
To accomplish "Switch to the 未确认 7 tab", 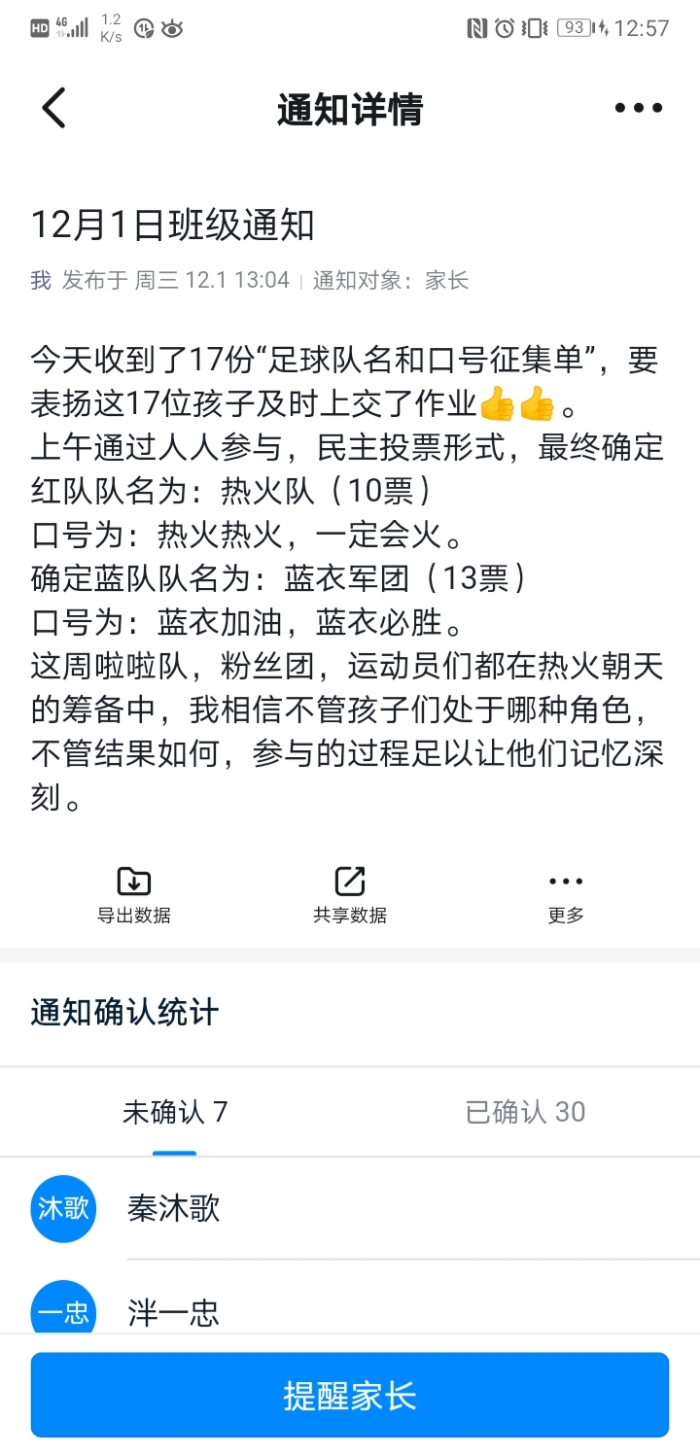I will (175, 1112).
